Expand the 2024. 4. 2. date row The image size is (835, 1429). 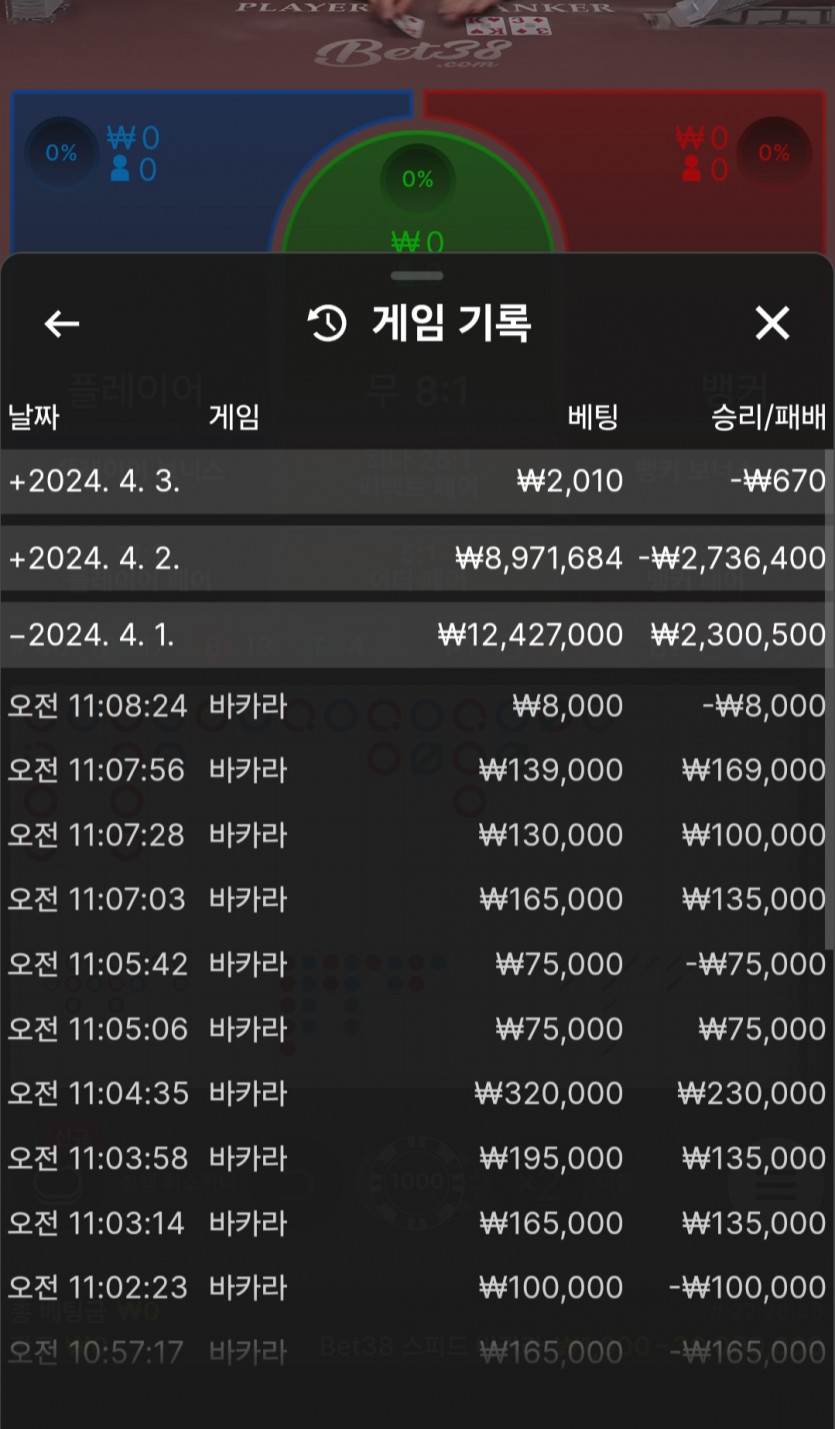coord(417,558)
